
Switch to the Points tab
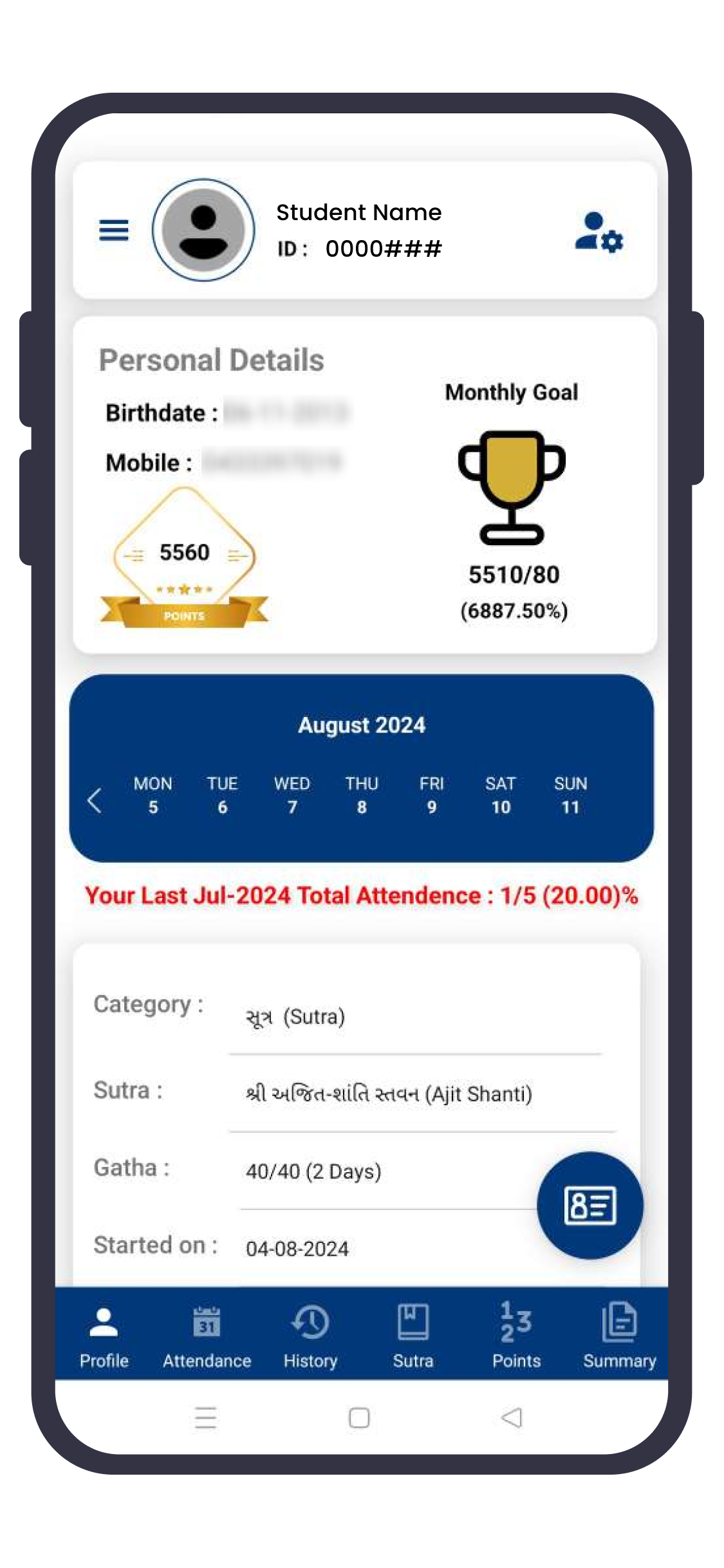(516, 1336)
